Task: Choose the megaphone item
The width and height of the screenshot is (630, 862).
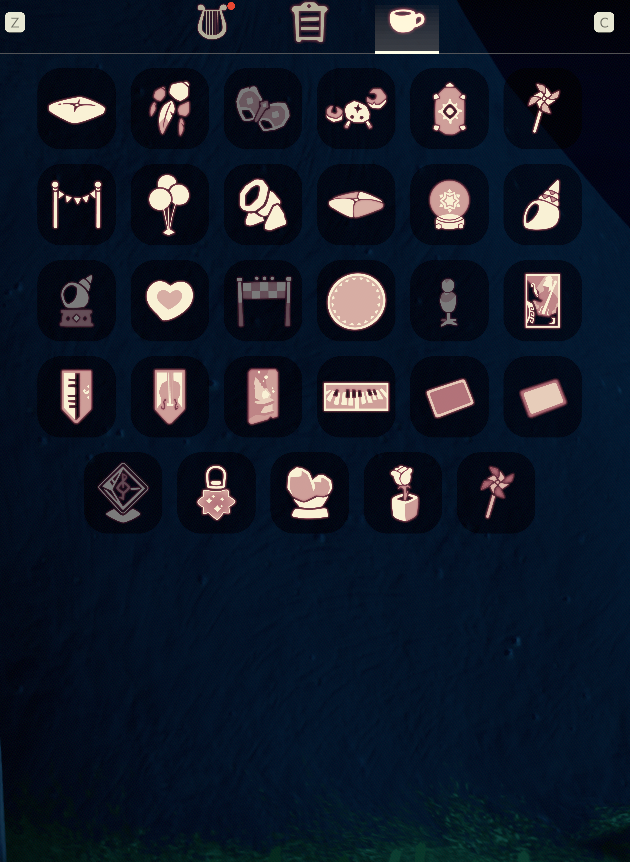Action: point(263,204)
